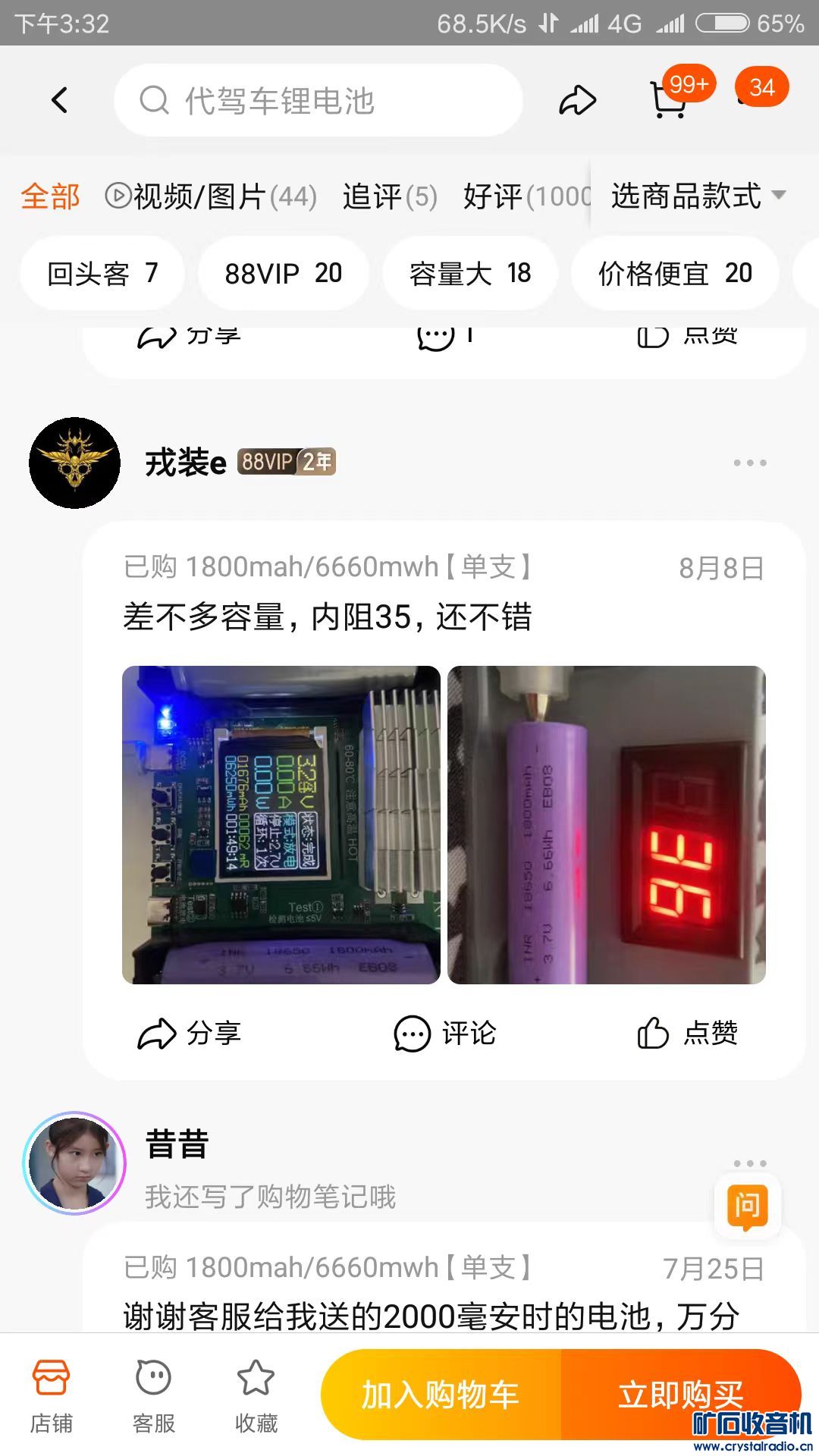Image resolution: width=819 pixels, height=1456 pixels.
Task: View 戎装e's battery tester photo
Action: click(x=281, y=825)
